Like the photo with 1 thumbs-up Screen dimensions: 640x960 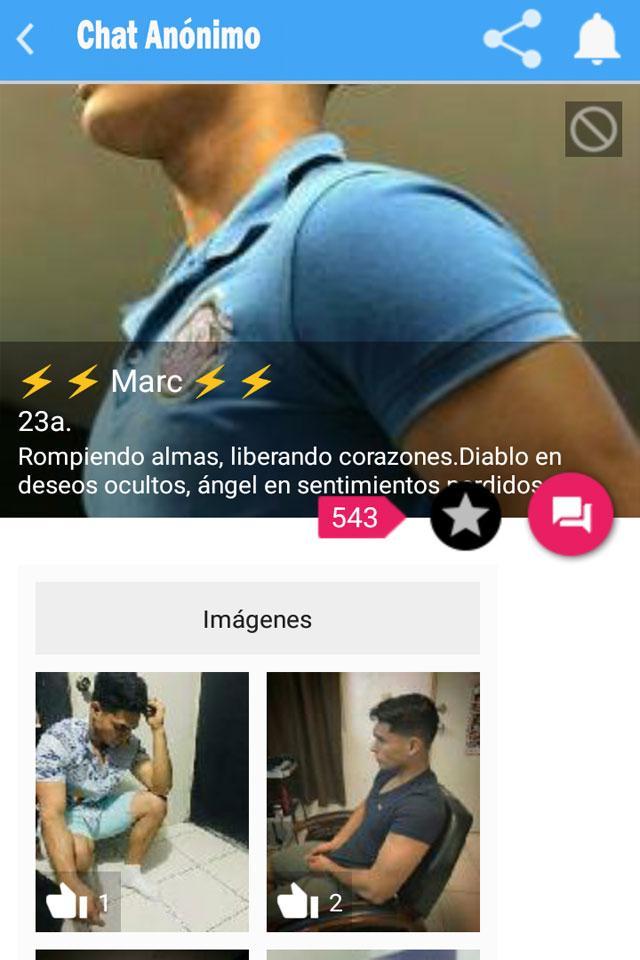68,903
